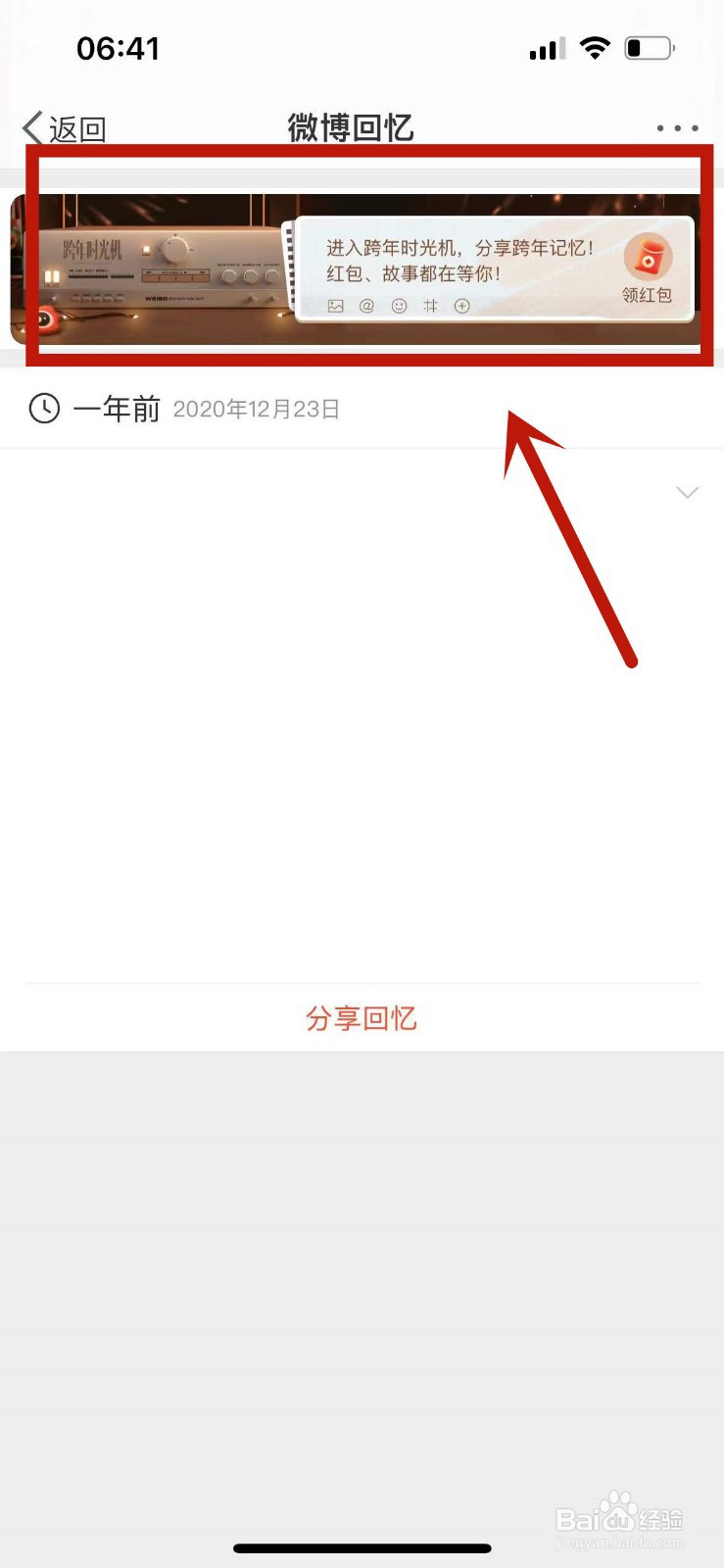This screenshot has width=724, height=1568.
Task: Select the image insert icon in the banner
Action: click(x=336, y=306)
